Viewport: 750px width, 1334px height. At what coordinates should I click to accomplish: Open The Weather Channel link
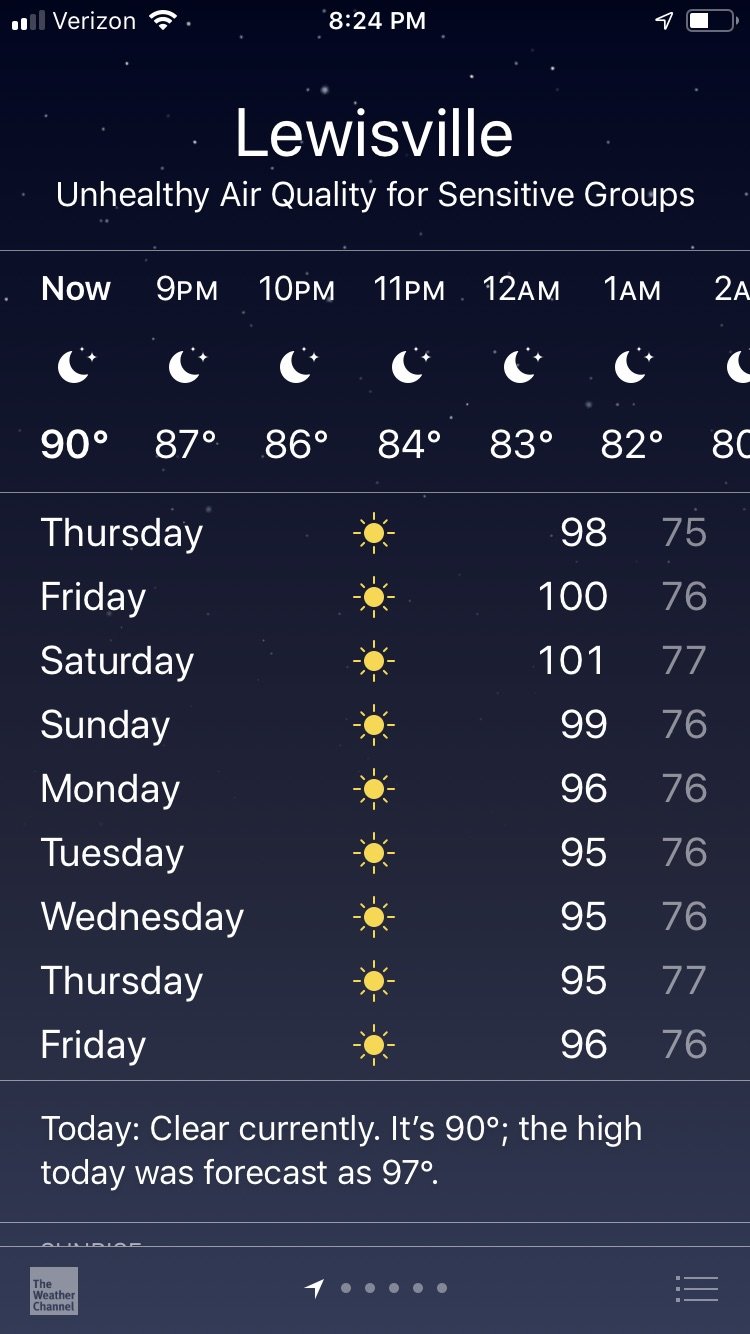coord(54,1290)
